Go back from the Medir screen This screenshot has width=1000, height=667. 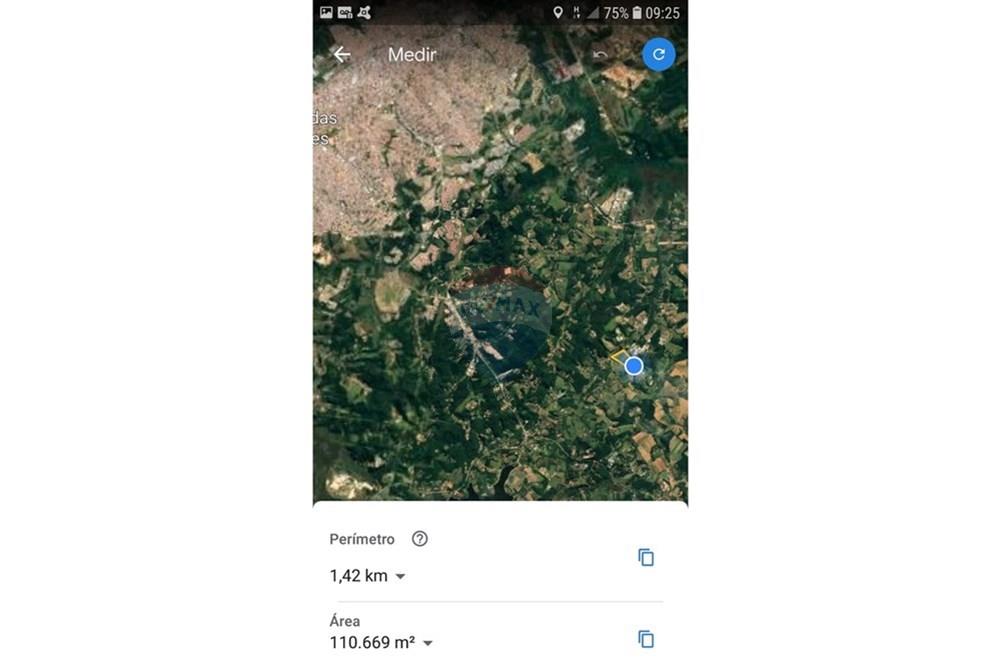[x=342, y=55]
